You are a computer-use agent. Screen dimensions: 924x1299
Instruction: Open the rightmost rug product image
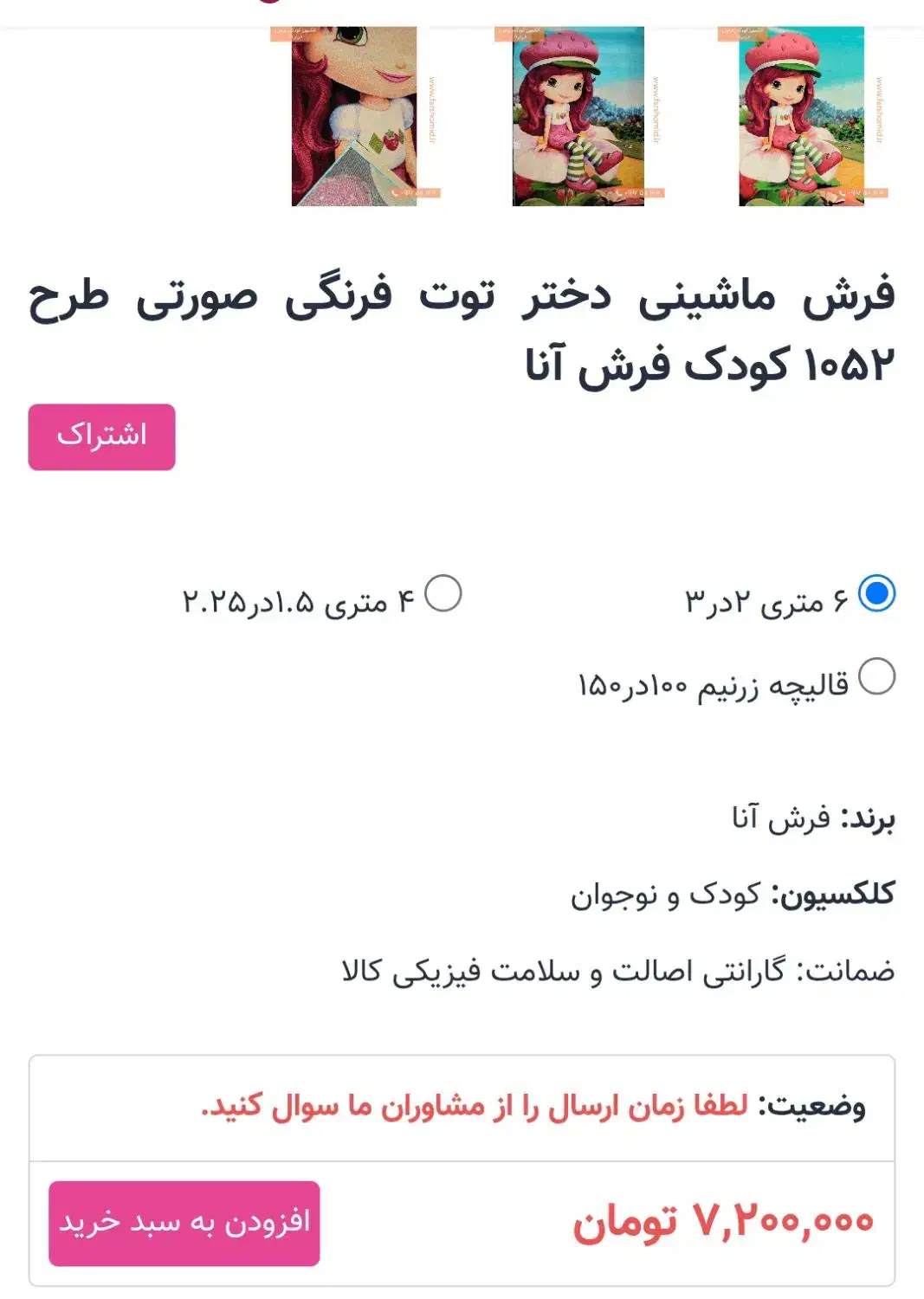(x=801, y=115)
